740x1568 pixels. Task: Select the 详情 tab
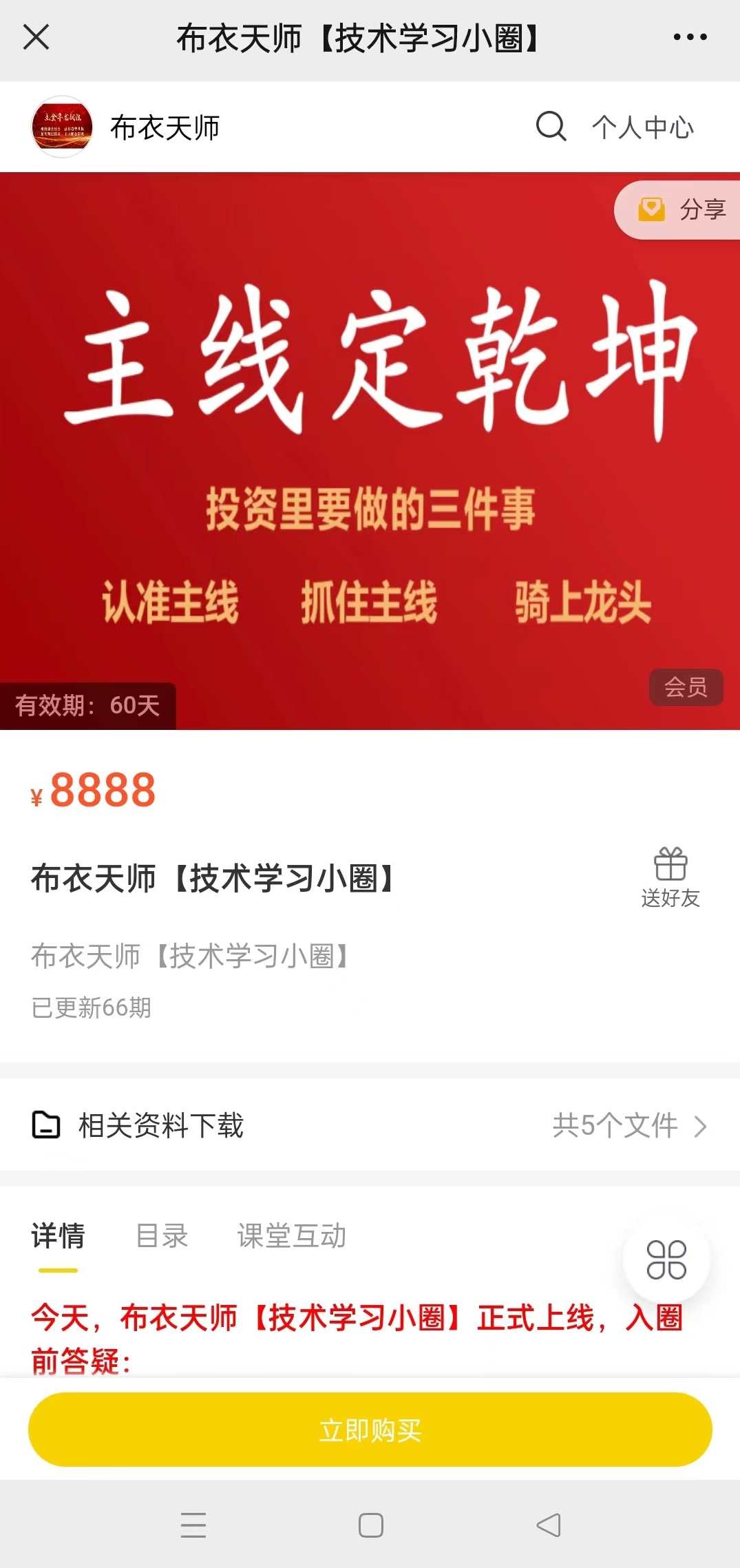pyautogui.click(x=58, y=1235)
